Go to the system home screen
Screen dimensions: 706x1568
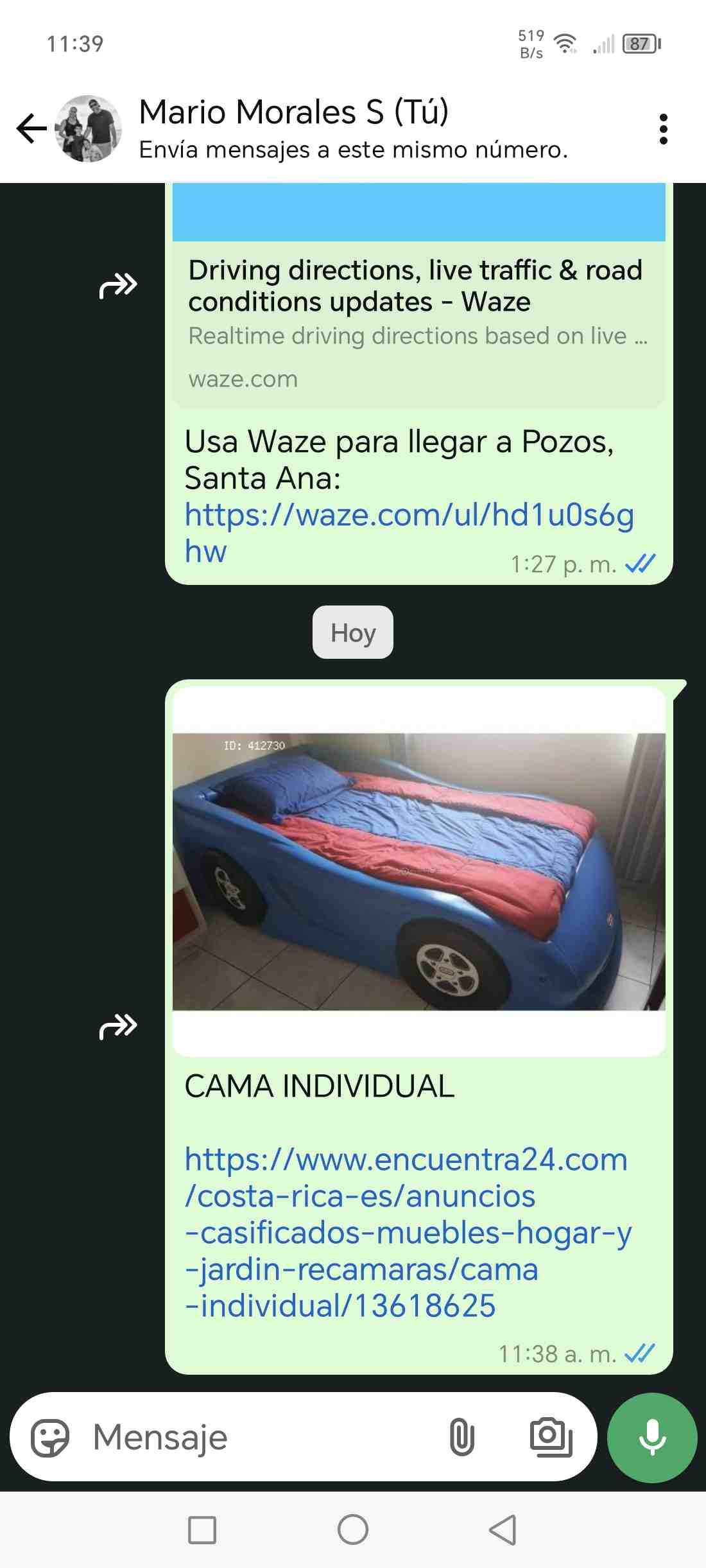[353, 1529]
